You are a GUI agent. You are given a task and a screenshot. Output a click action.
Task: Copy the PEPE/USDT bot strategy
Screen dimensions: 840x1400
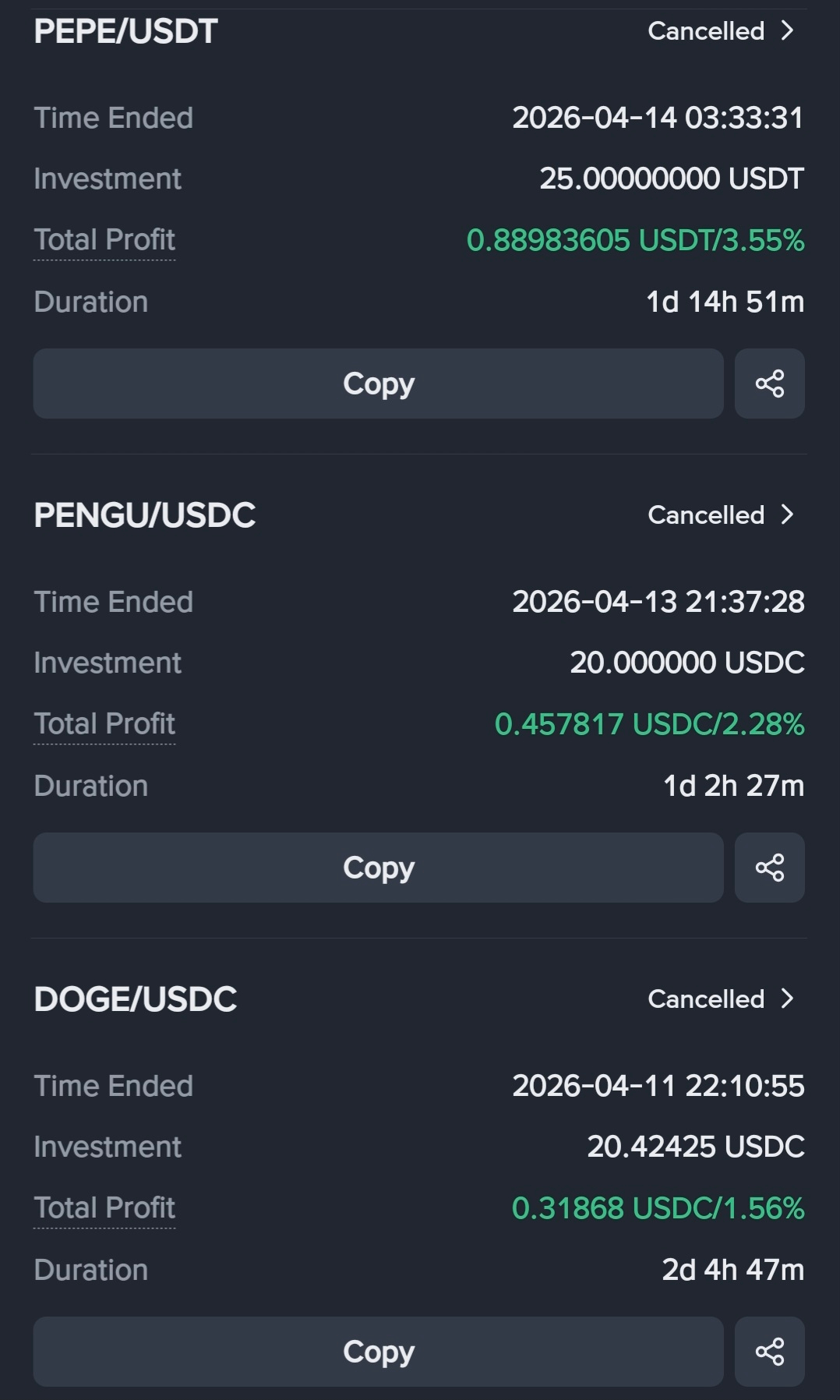[378, 384]
